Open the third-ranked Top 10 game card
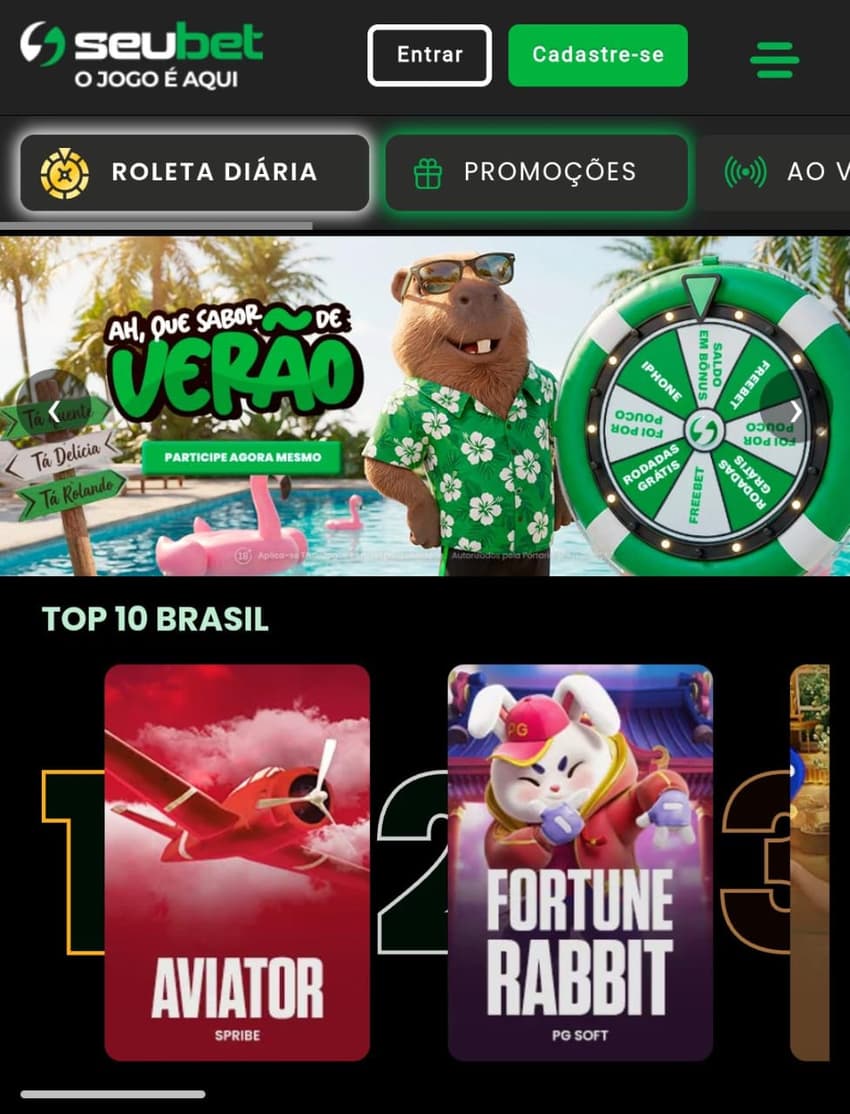Viewport: 850px width, 1114px height. tap(809, 861)
